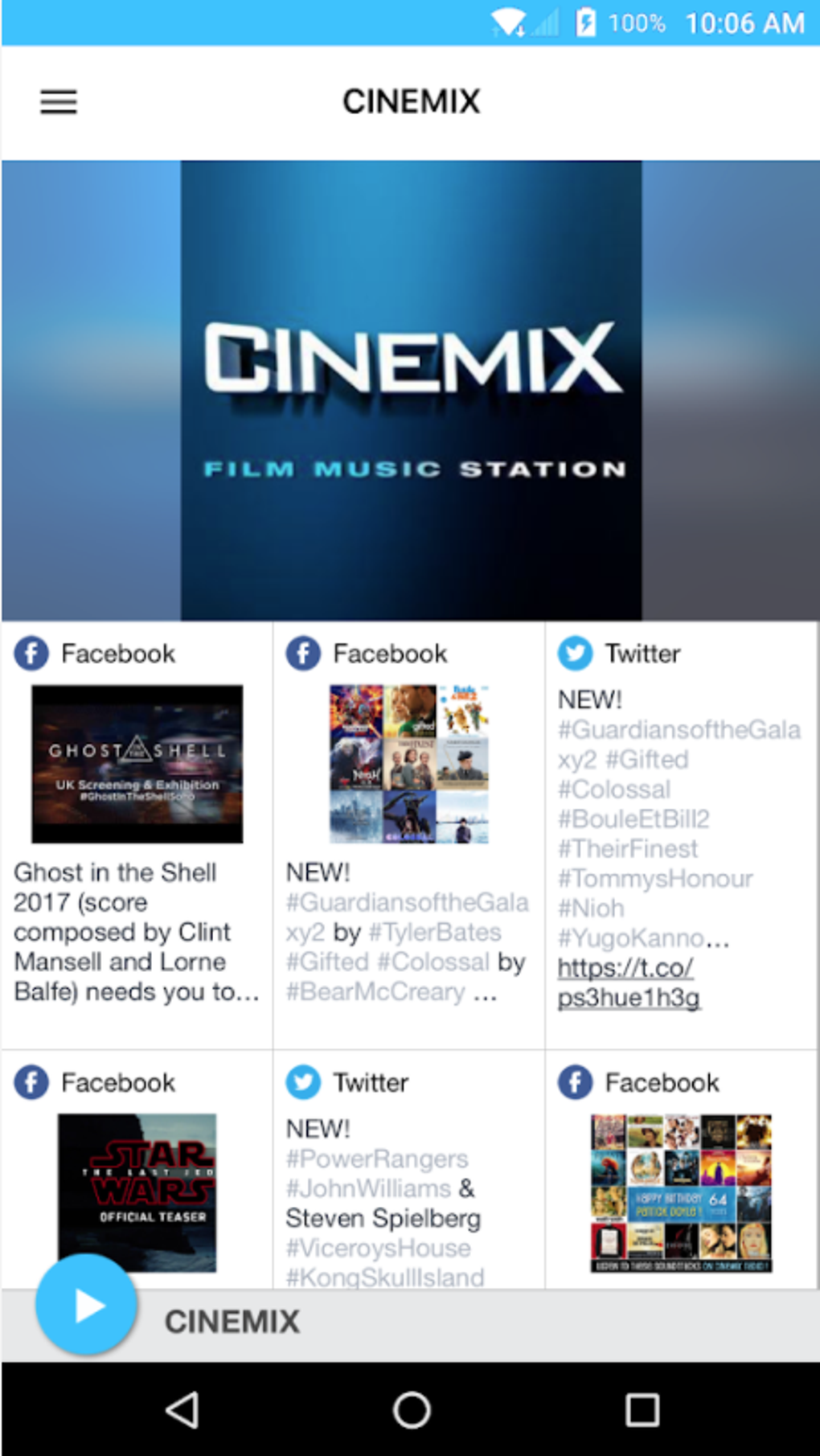Click the Twitter icon on the PowerRangers post
The height and width of the screenshot is (1456, 820).
[x=302, y=1082]
